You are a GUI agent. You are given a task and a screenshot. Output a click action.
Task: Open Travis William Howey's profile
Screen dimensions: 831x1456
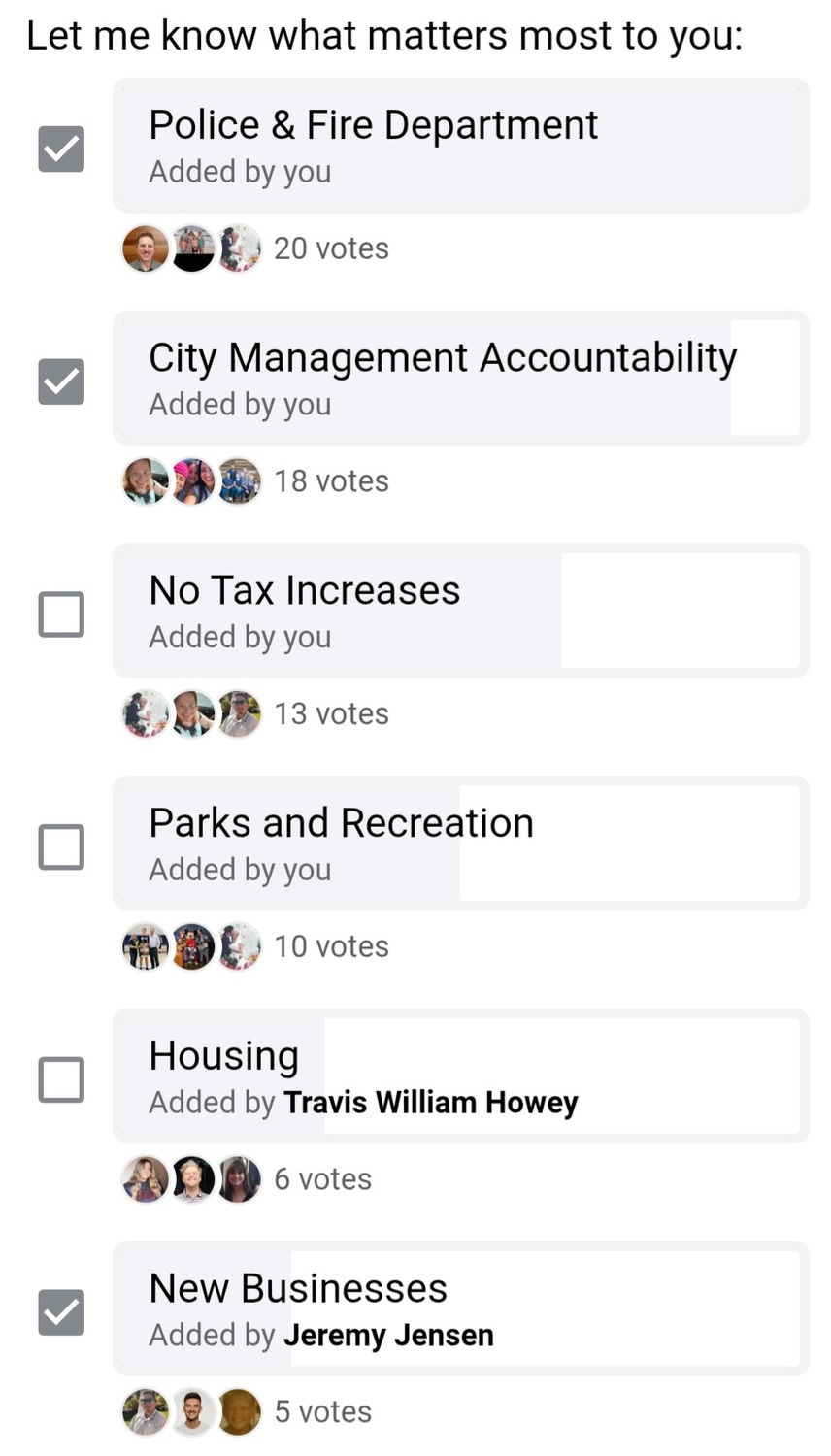click(431, 1103)
